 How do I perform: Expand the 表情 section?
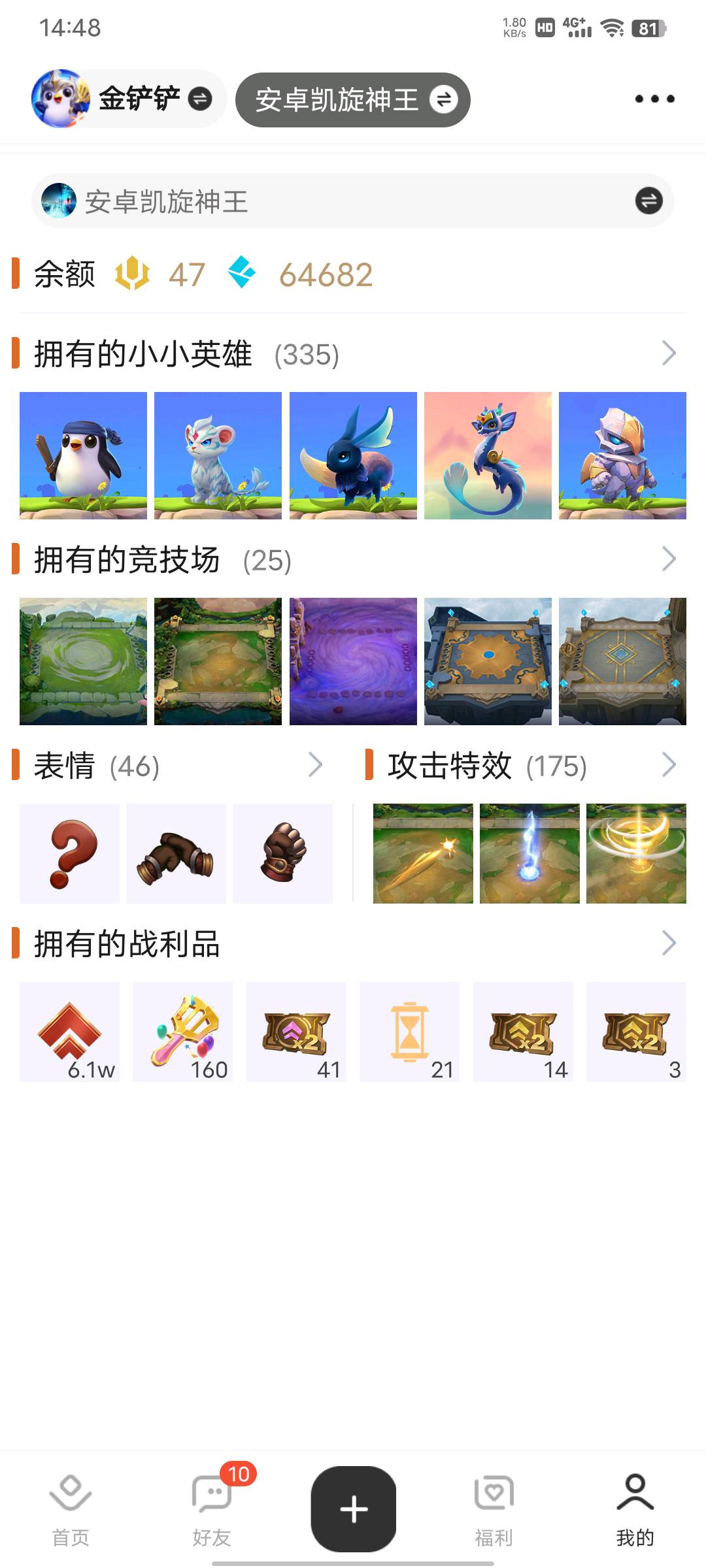point(315,764)
